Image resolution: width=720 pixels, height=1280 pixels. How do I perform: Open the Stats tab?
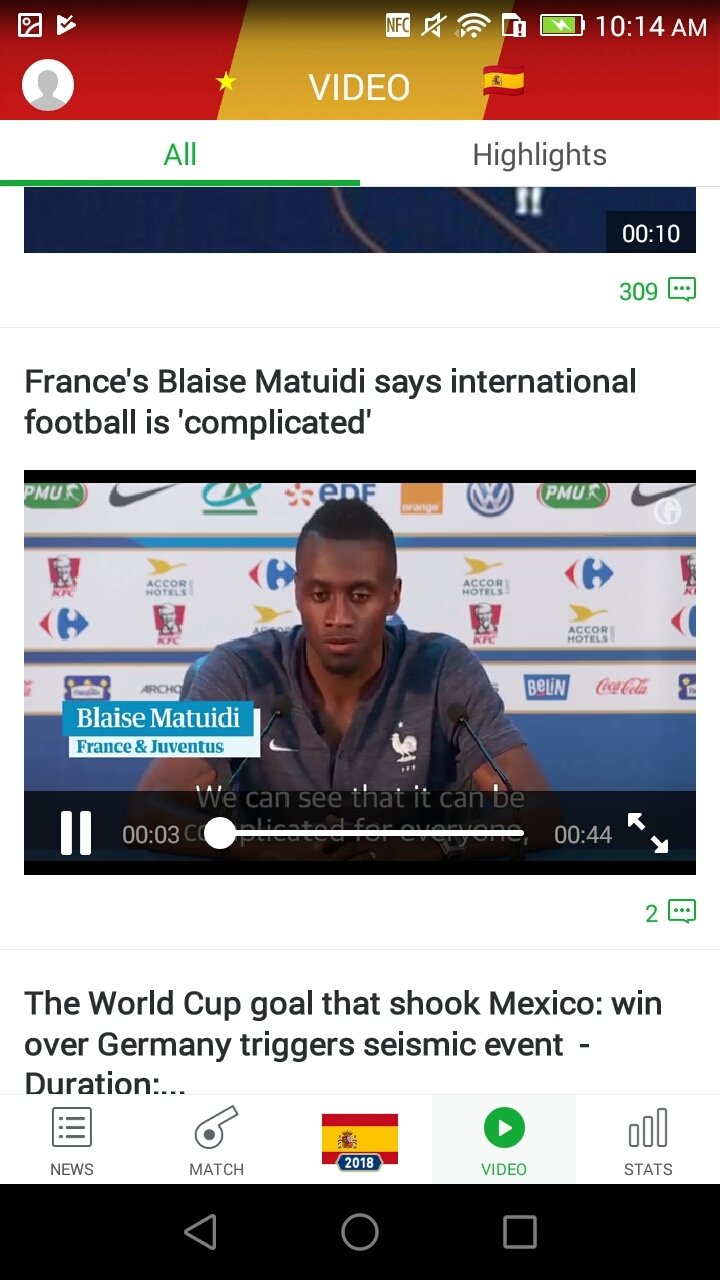648,1140
